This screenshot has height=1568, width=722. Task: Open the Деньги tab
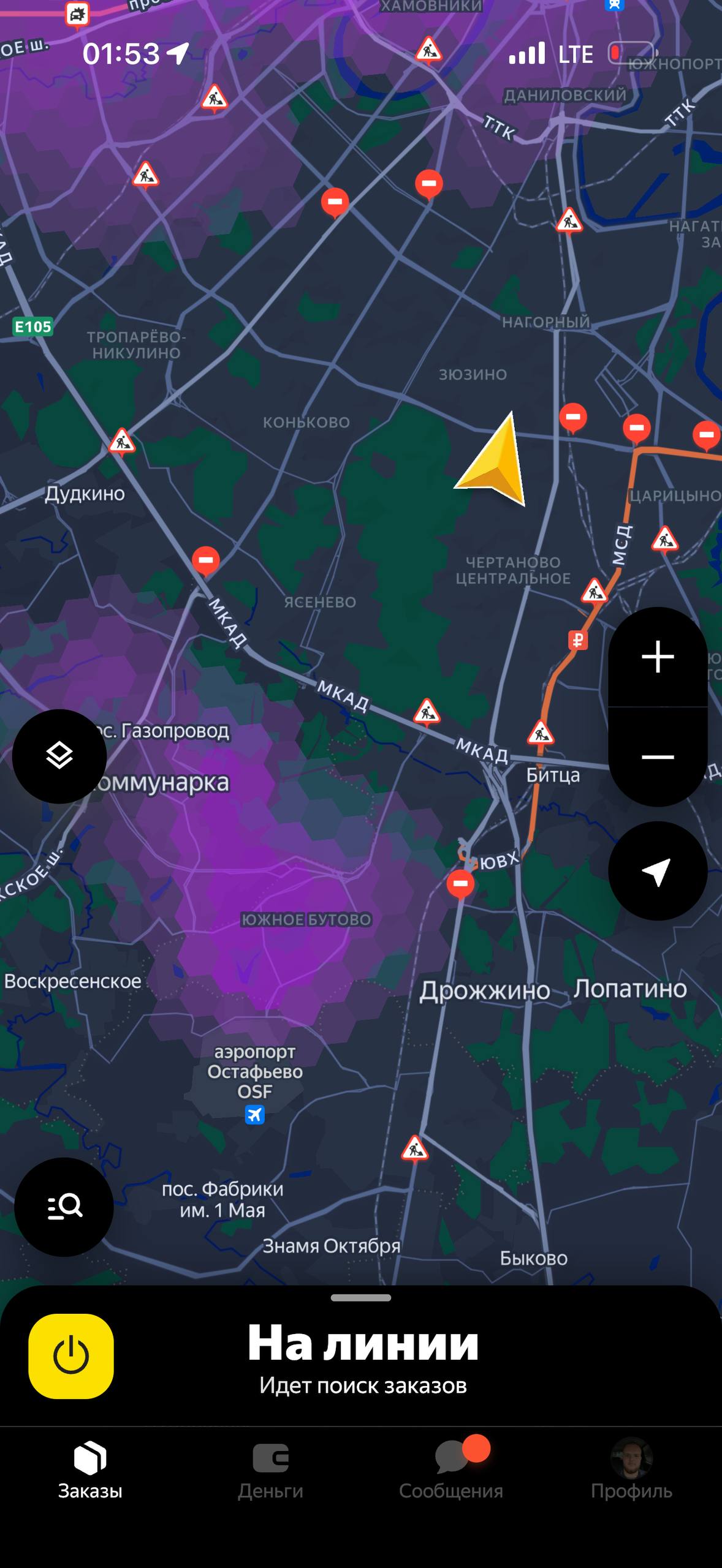[270, 1470]
